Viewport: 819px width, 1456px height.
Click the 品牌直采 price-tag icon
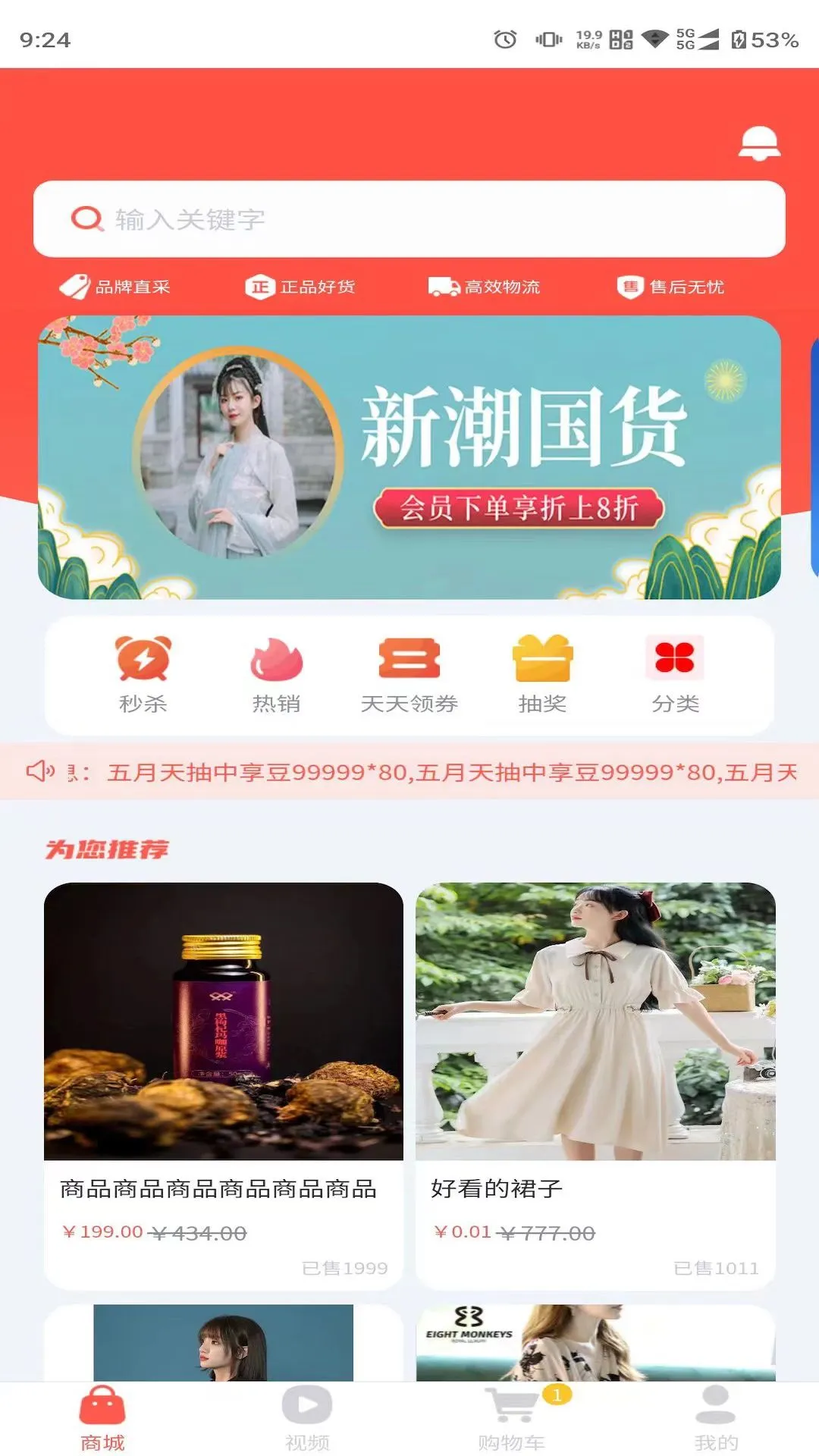click(76, 287)
